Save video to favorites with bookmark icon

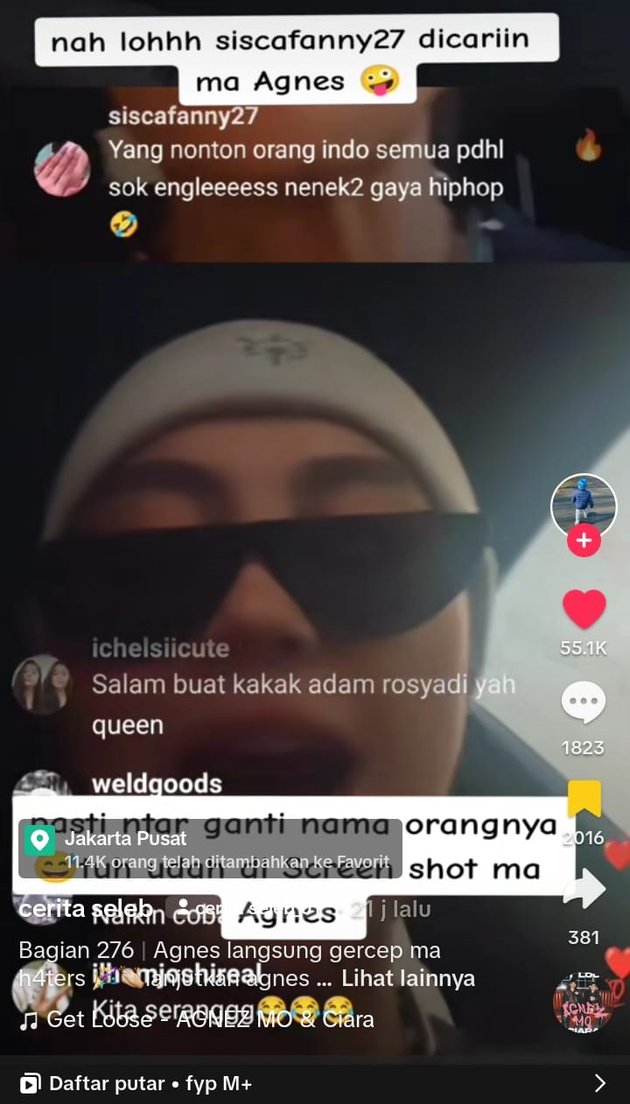coord(584,798)
